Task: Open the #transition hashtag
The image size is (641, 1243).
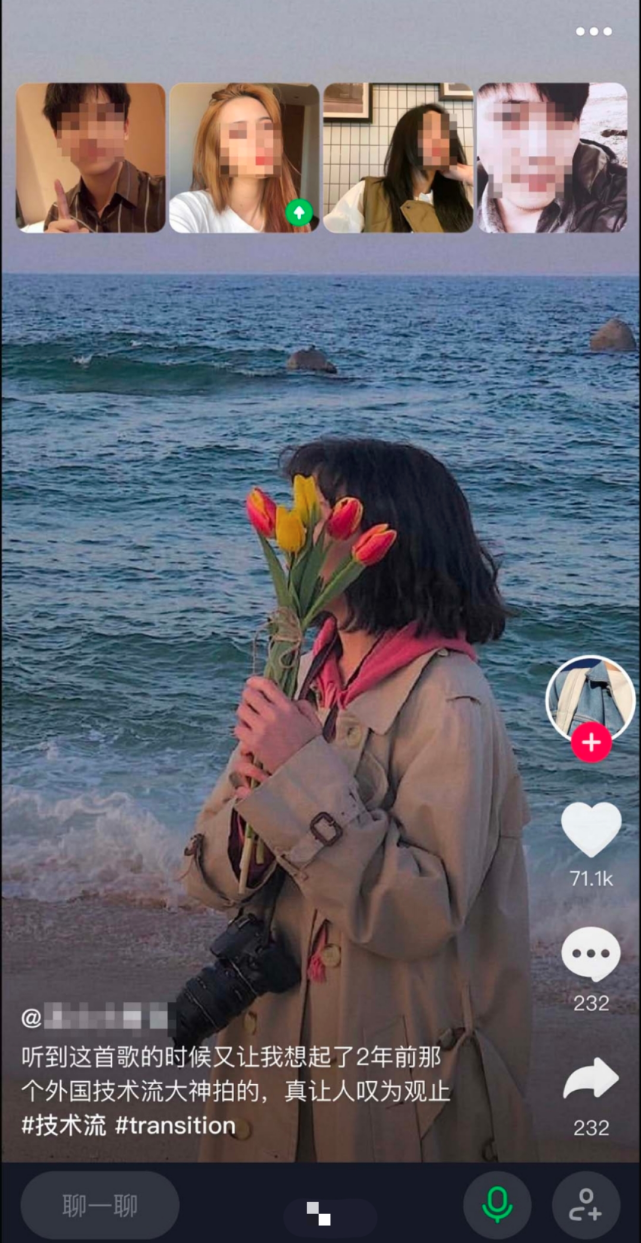Action: 175,1125
